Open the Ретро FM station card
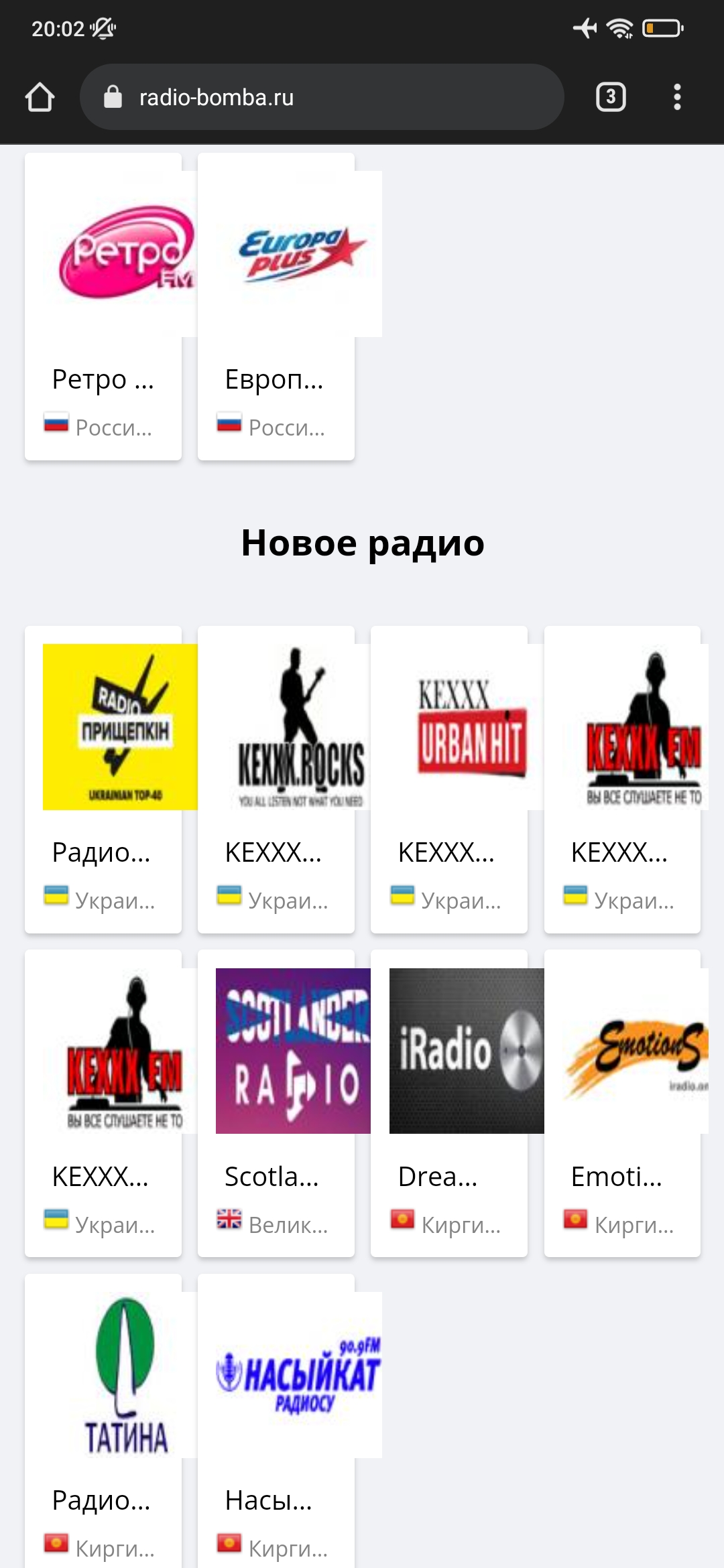Screen dimensions: 724x1568 point(103,306)
